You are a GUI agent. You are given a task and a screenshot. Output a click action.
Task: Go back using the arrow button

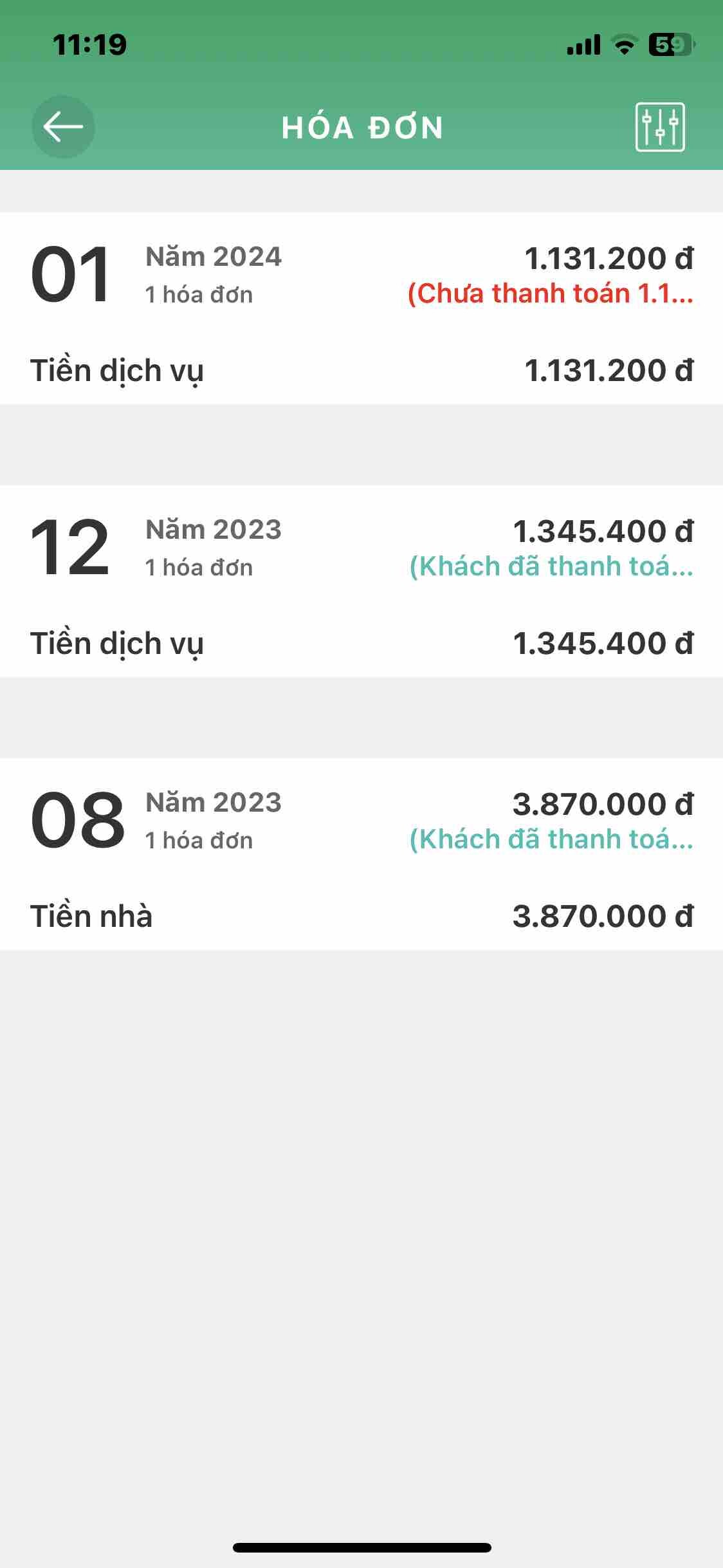click(63, 127)
